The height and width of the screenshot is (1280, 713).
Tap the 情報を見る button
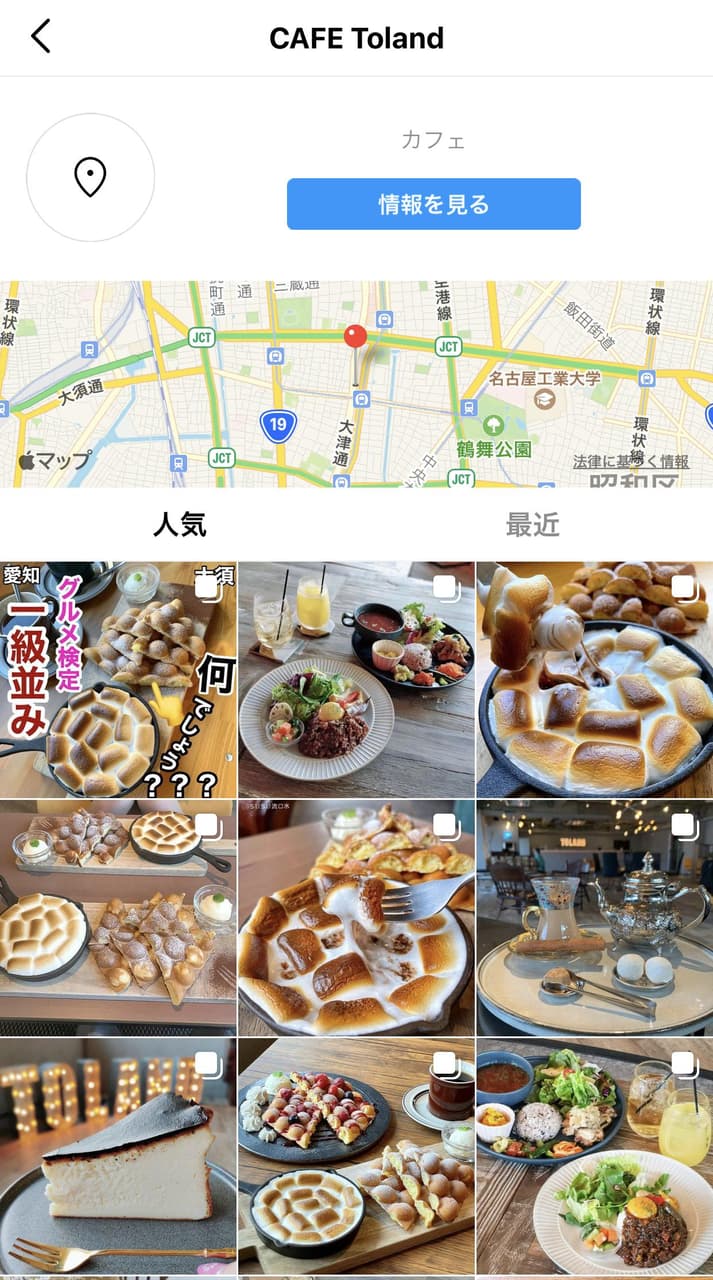(433, 204)
